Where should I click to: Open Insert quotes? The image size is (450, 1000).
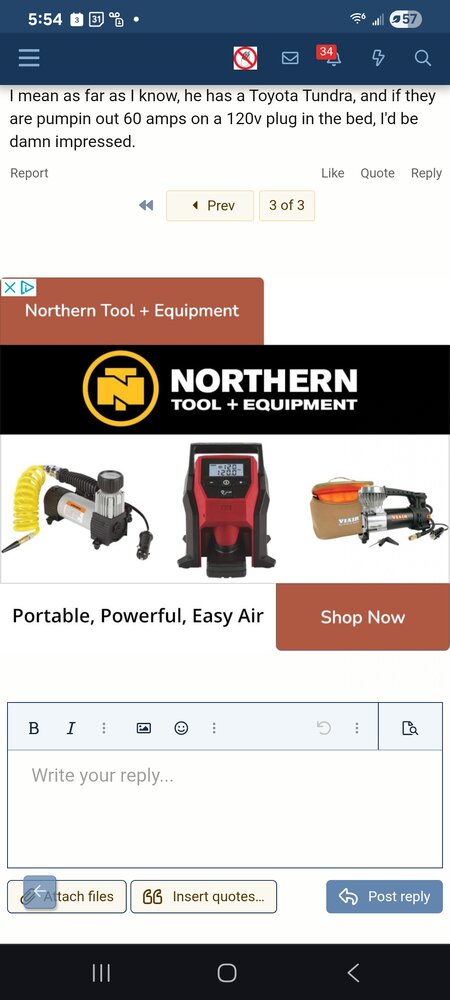coord(204,897)
